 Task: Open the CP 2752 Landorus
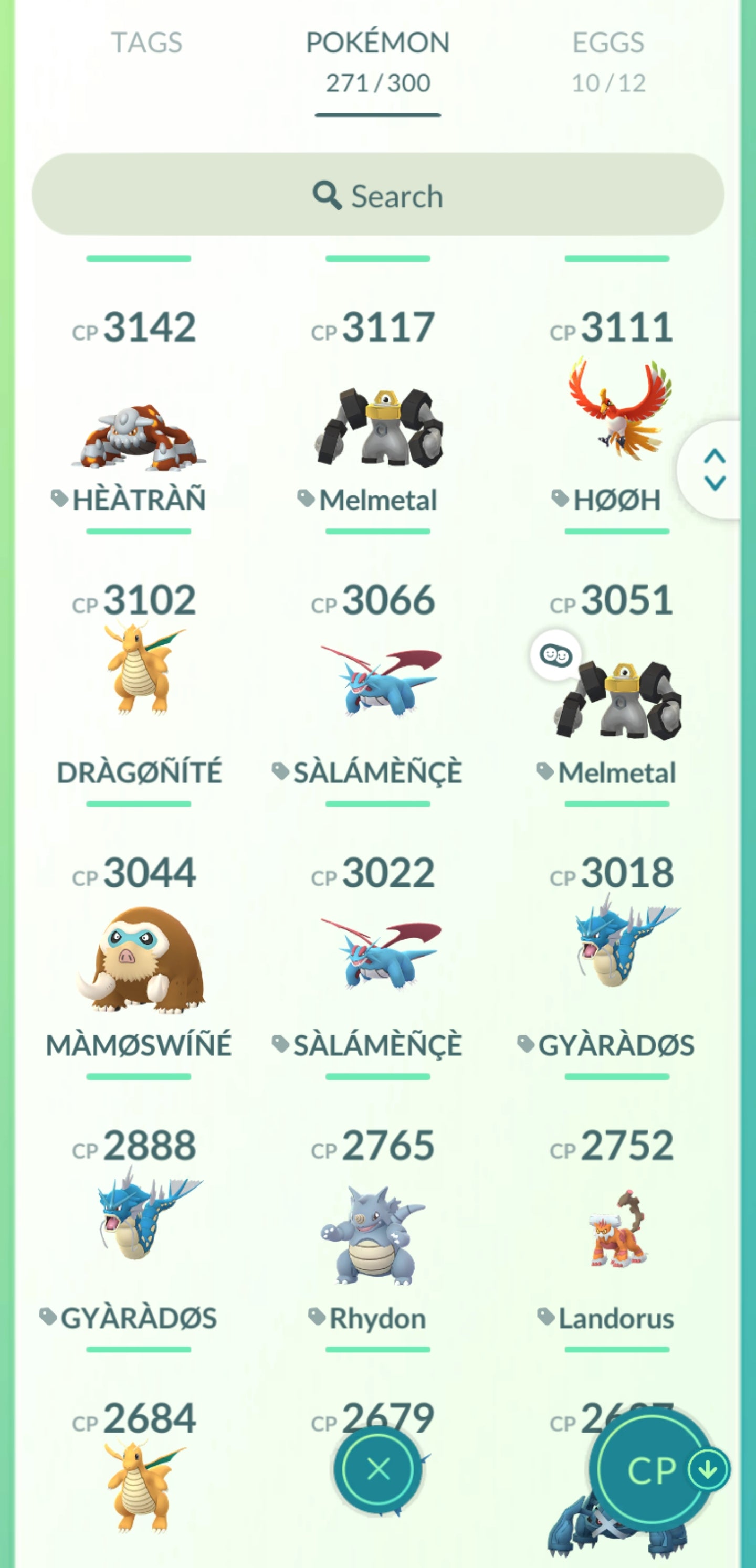[616, 1230]
